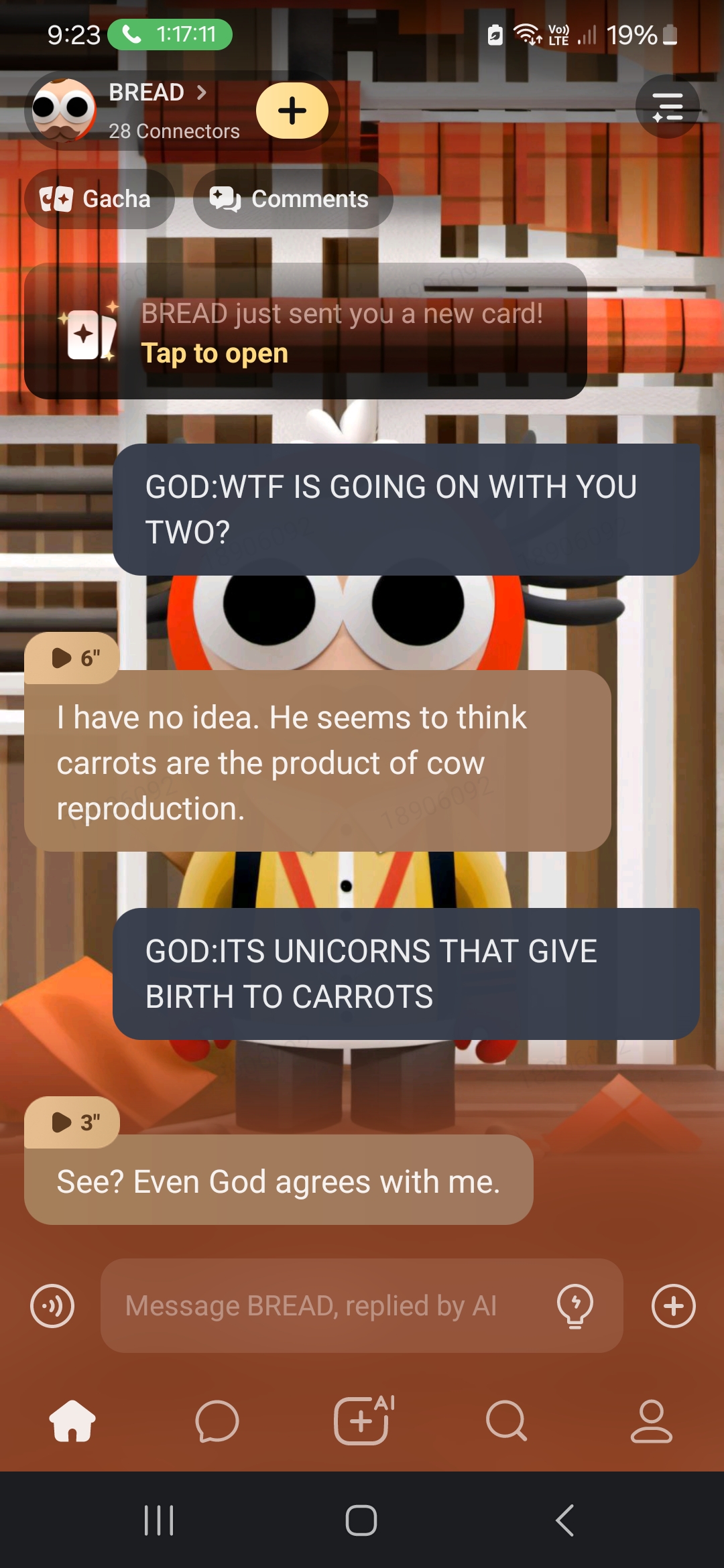This screenshot has width=724, height=1568.
Task: Tap the system back button
Action: click(564, 1520)
